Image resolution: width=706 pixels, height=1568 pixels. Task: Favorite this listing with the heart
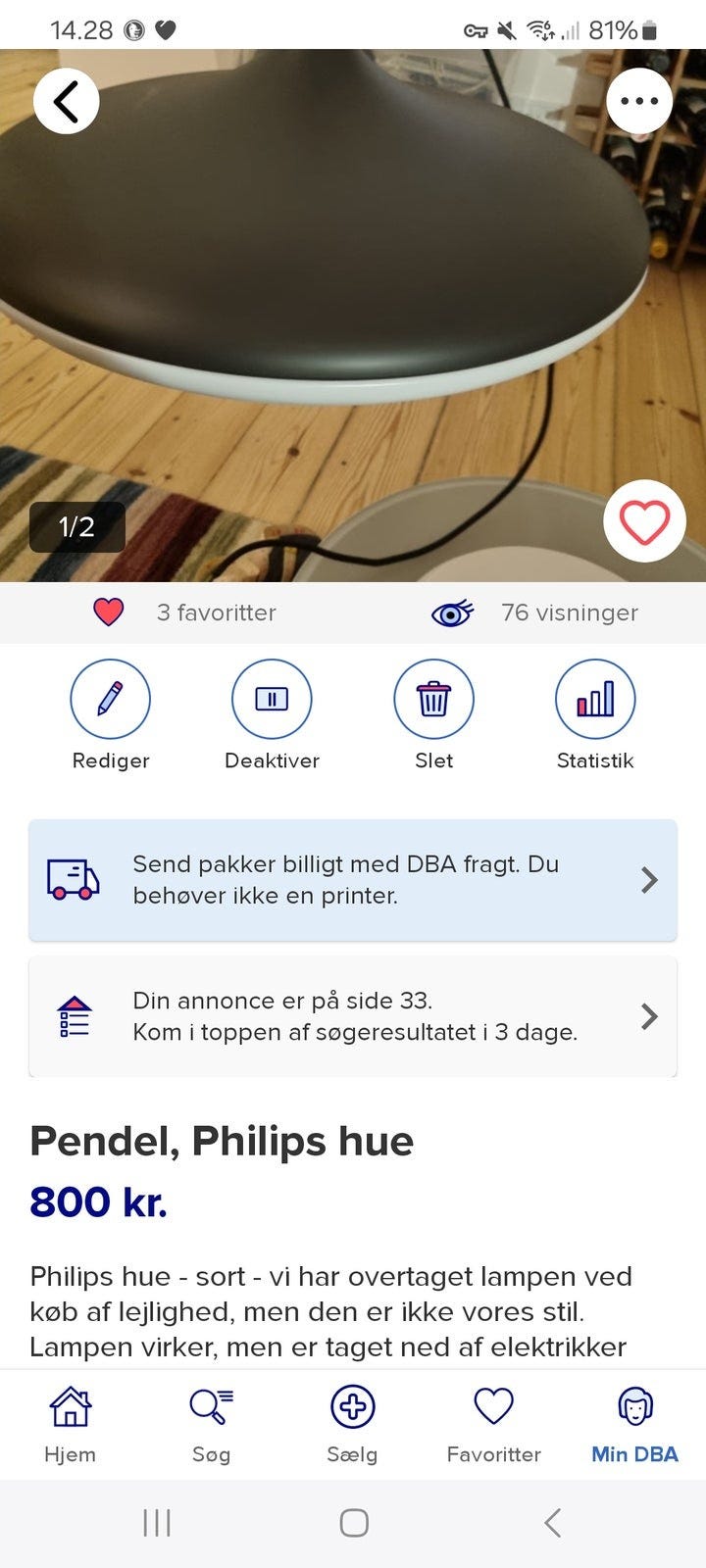644,521
